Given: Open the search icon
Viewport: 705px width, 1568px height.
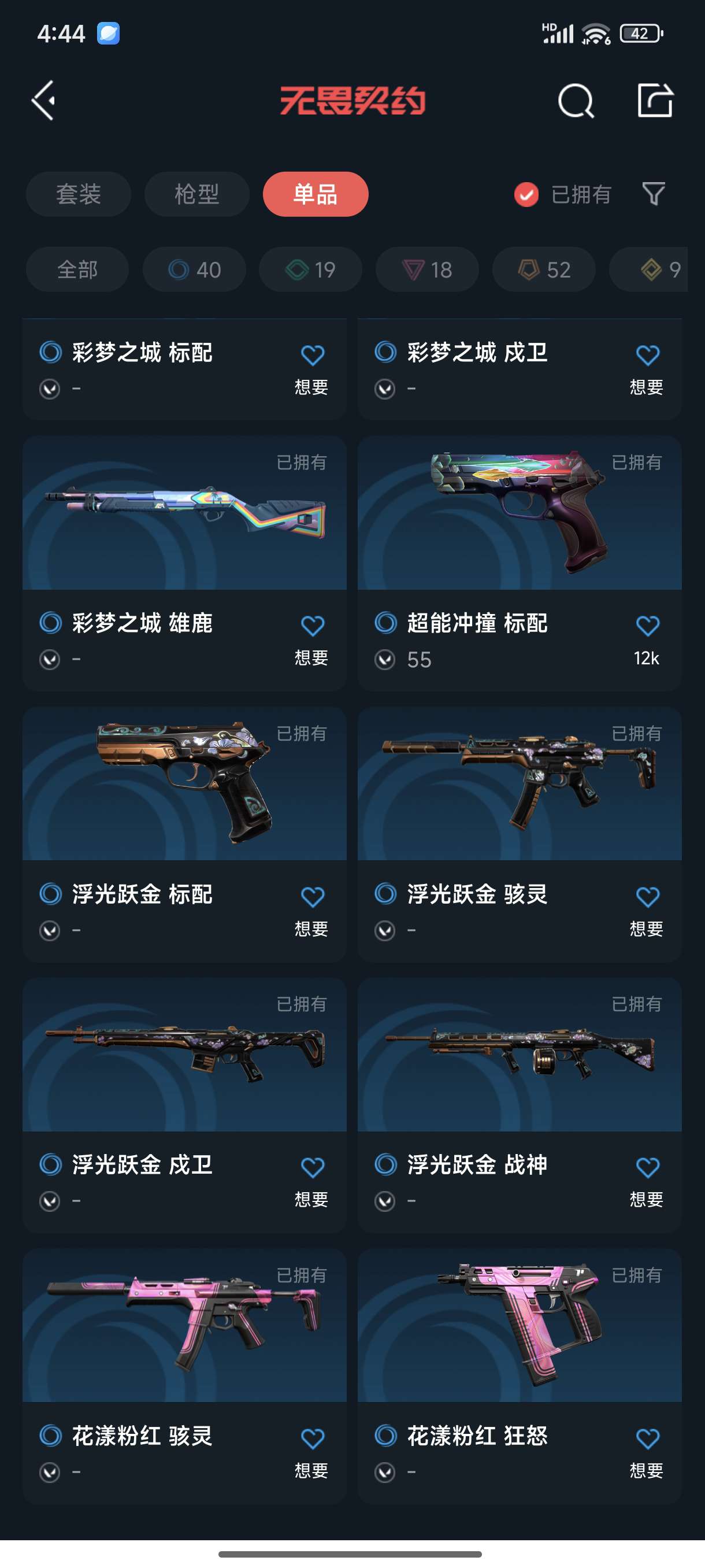Looking at the screenshot, I should (x=576, y=101).
